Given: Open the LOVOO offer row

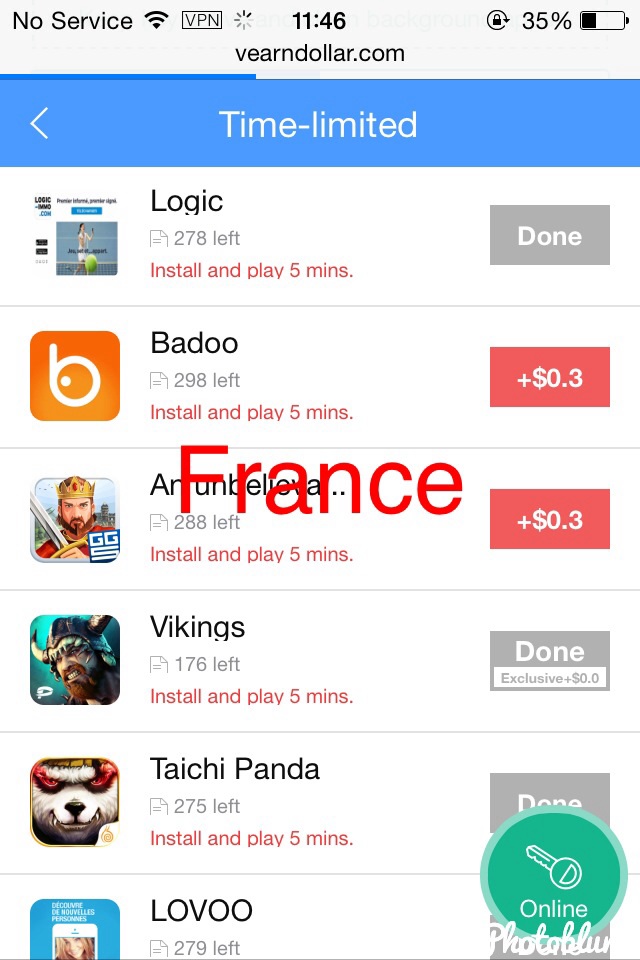Looking at the screenshot, I should point(250,925).
